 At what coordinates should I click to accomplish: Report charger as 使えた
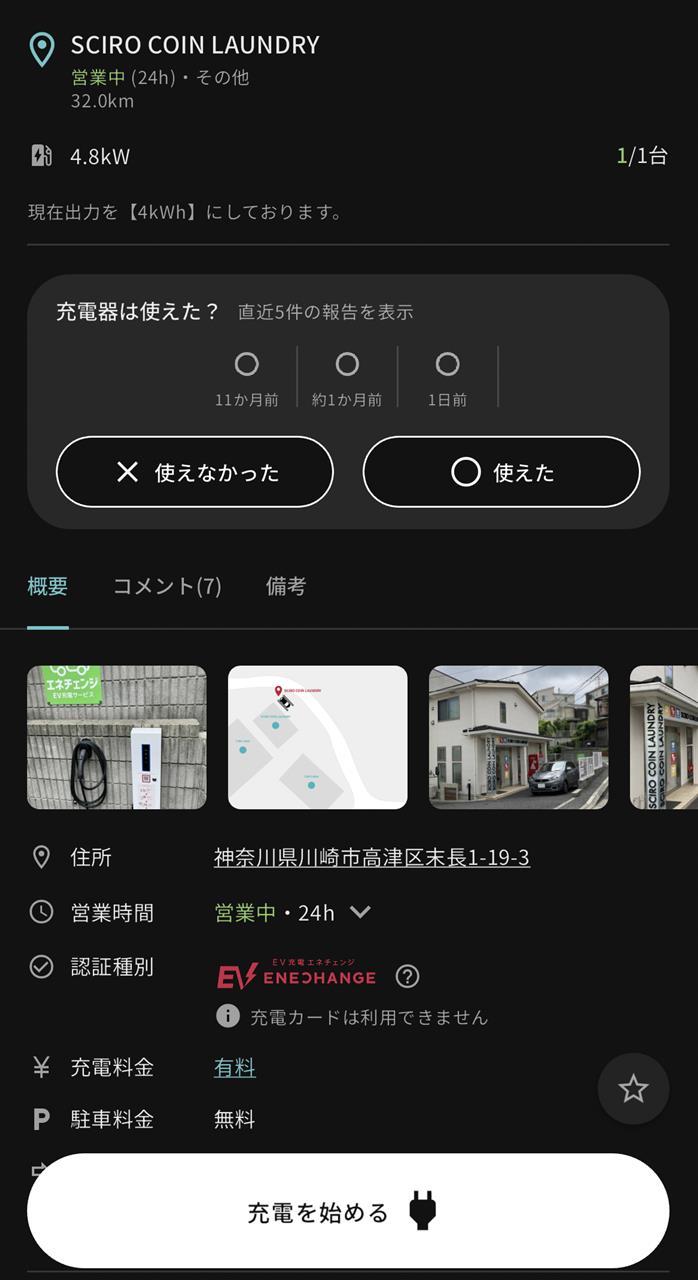tap(501, 472)
